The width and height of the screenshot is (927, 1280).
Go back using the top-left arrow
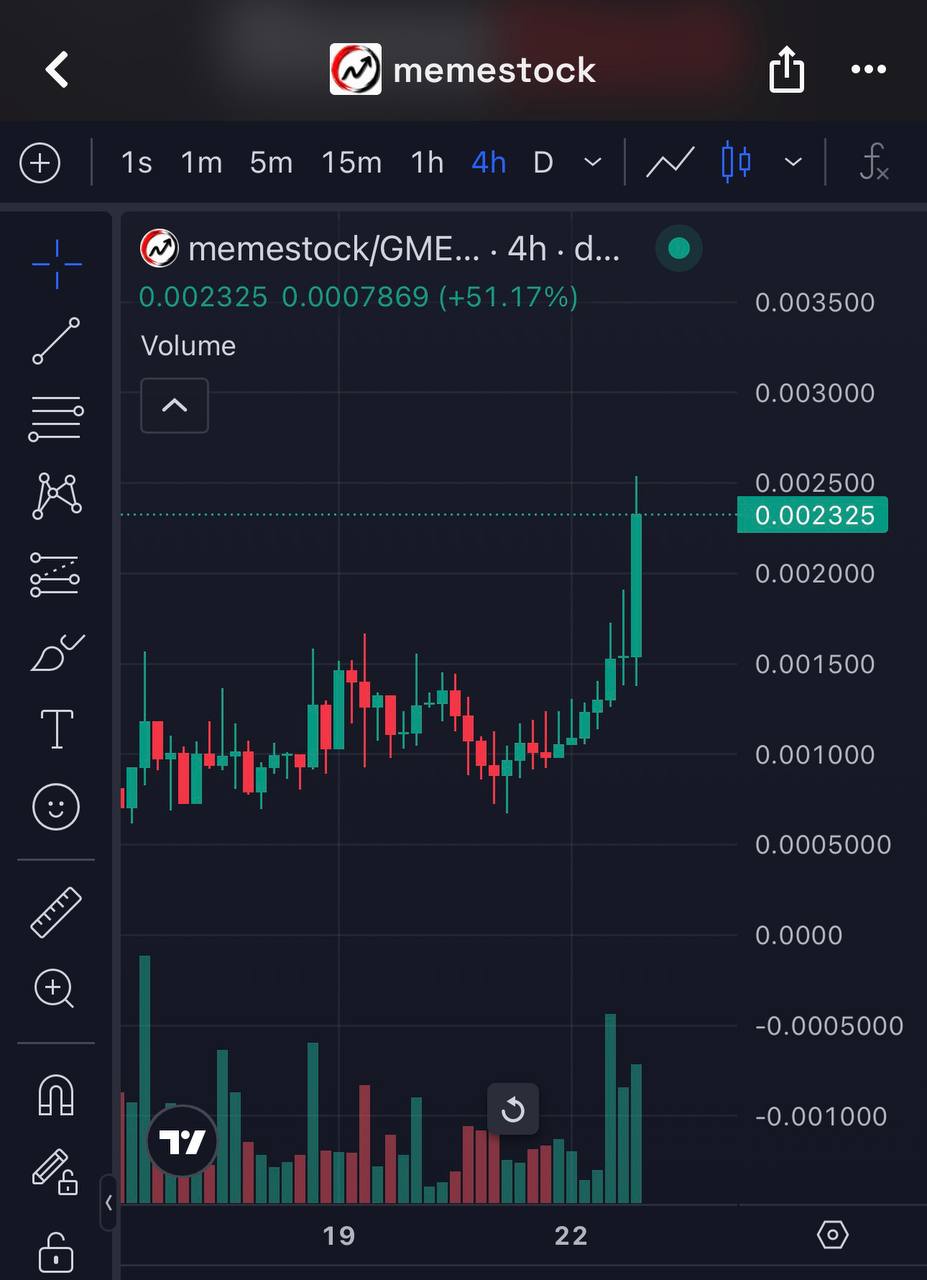[x=57, y=70]
